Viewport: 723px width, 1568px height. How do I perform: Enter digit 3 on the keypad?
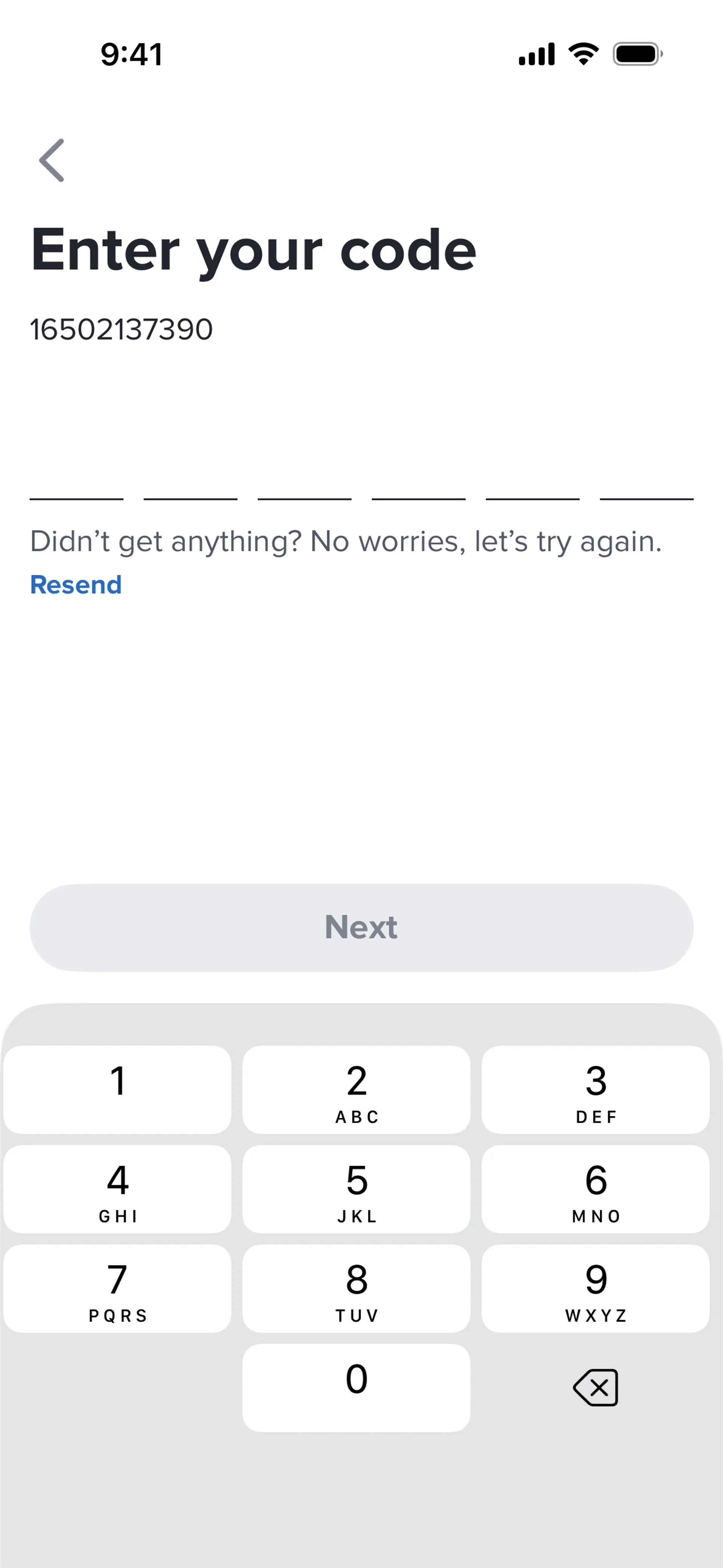(595, 1090)
